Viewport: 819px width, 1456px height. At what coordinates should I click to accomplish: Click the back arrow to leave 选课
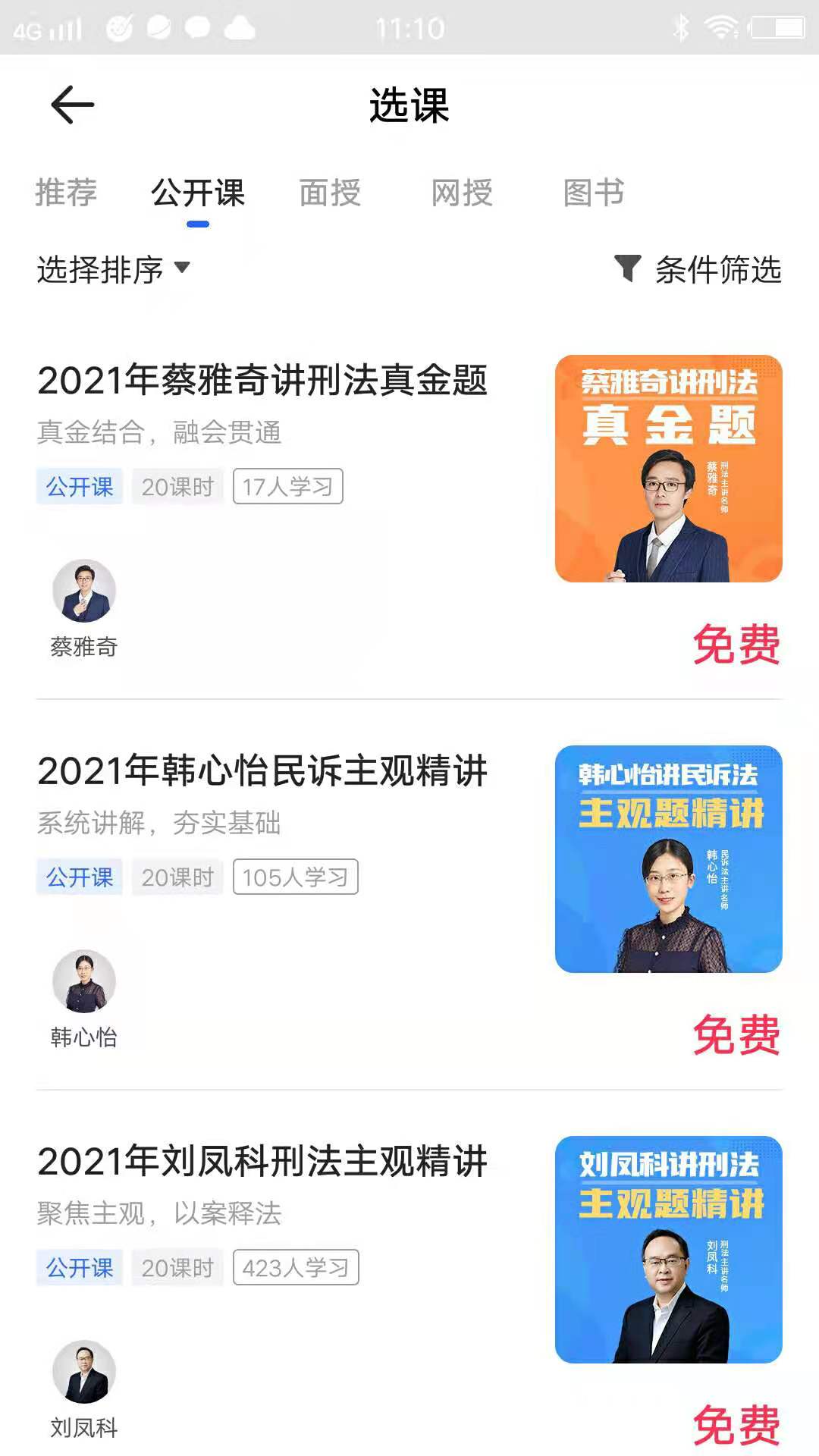point(72,105)
